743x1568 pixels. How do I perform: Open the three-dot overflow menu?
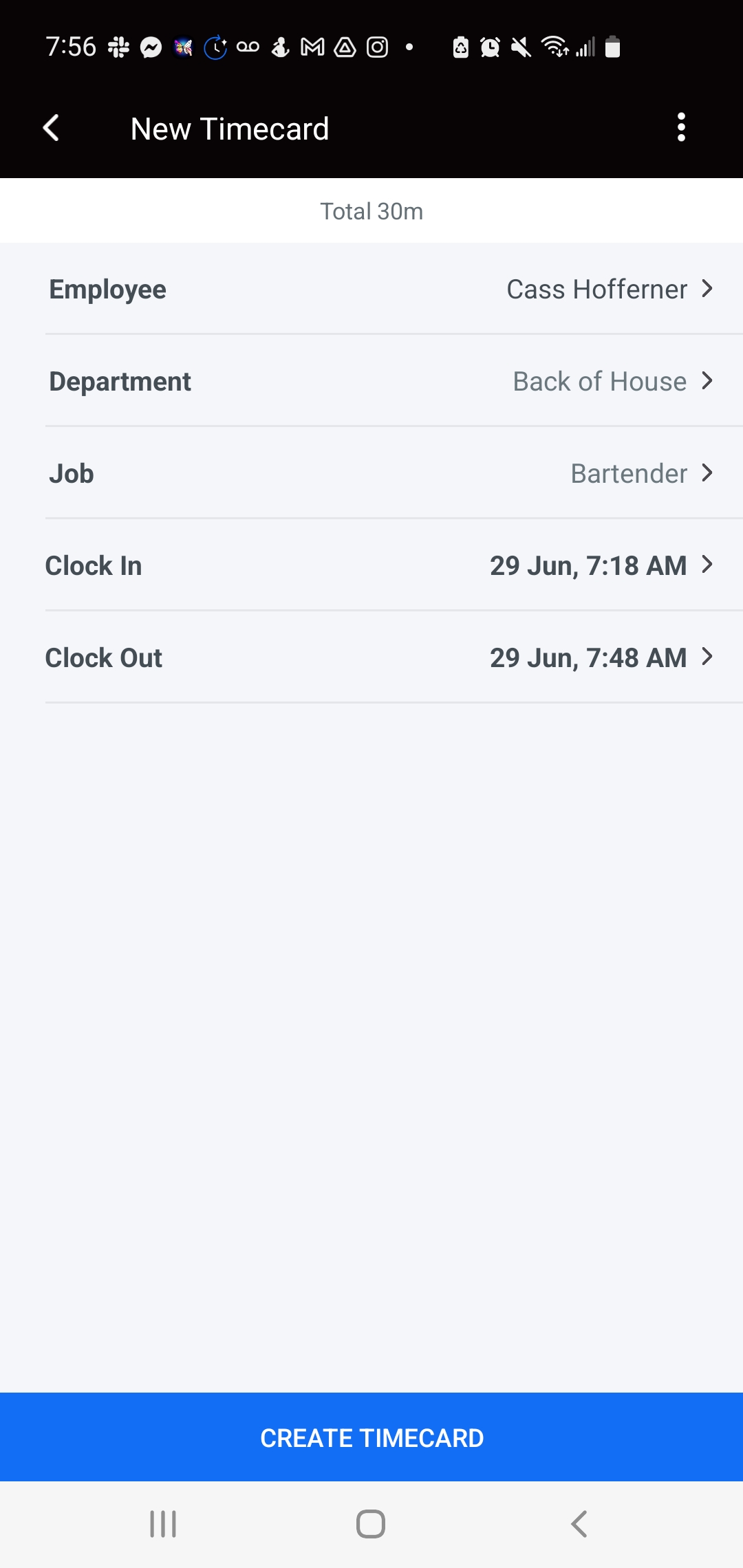click(681, 128)
